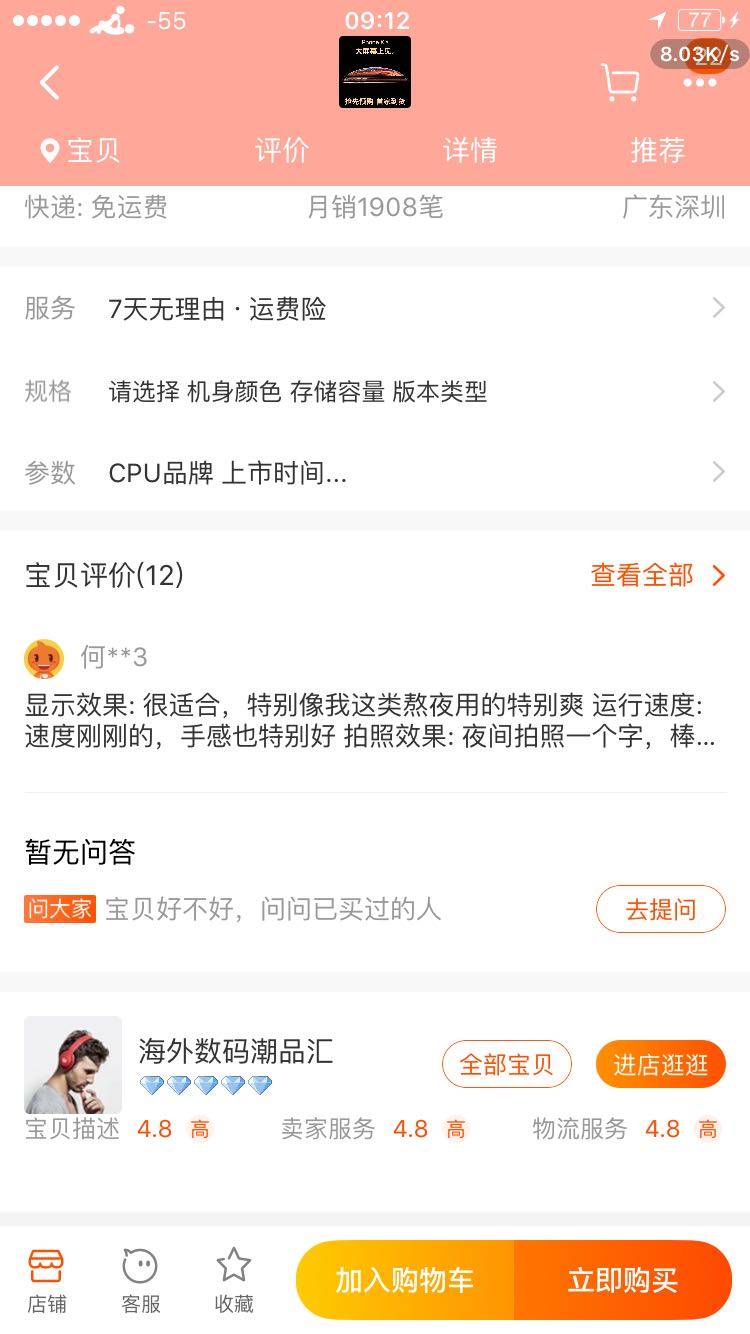This screenshot has height=1334, width=750.
Task: Switch to the 评价 tab
Action: pos(282,150)
